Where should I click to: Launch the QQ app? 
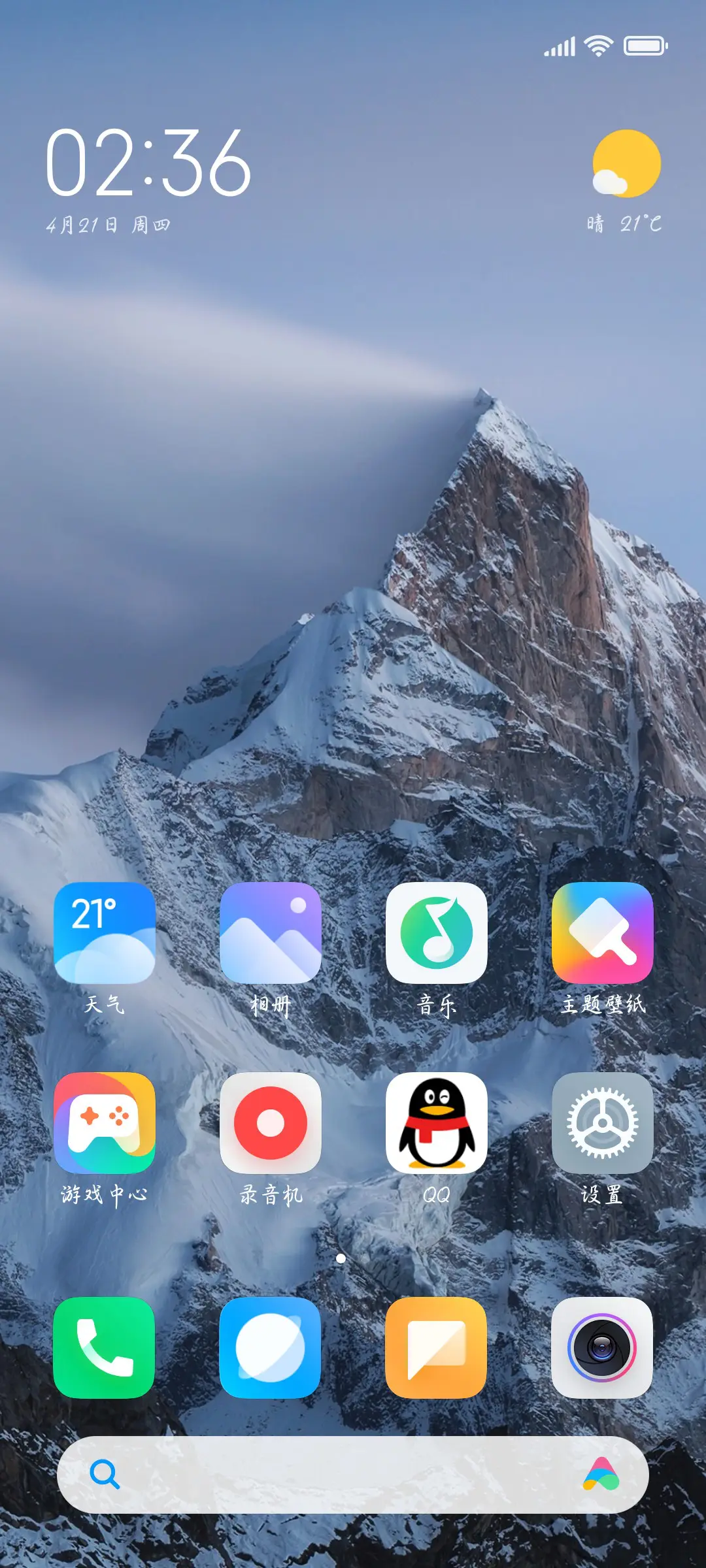click(437, 1122)
